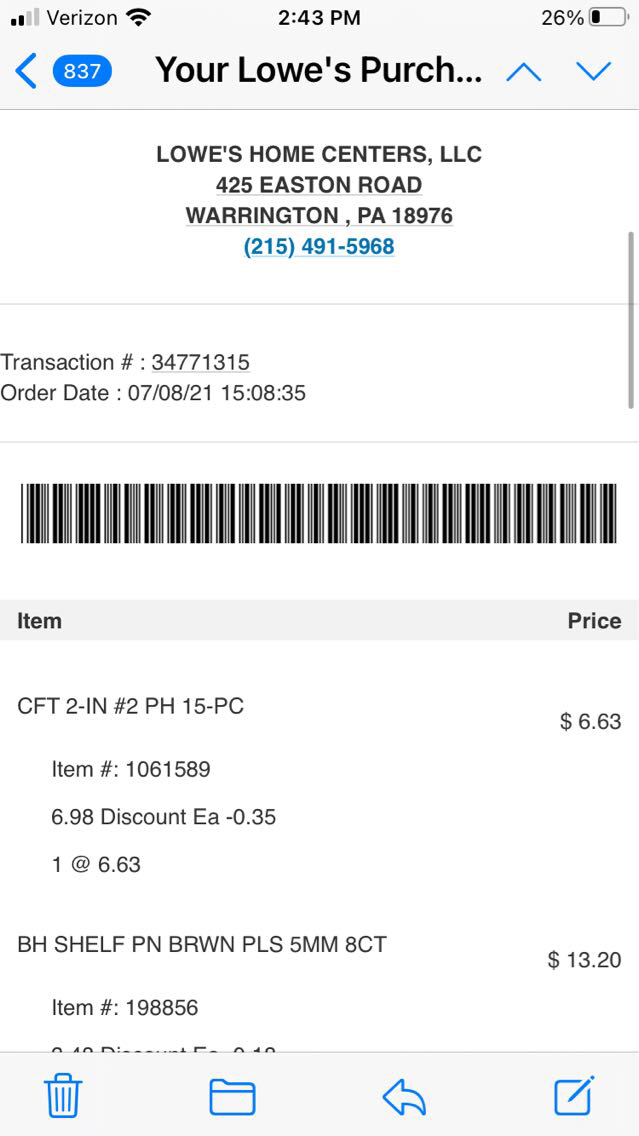This screenshot has height=1136, width=639.
Task: Go to the previous email
Action: (524, 71)
